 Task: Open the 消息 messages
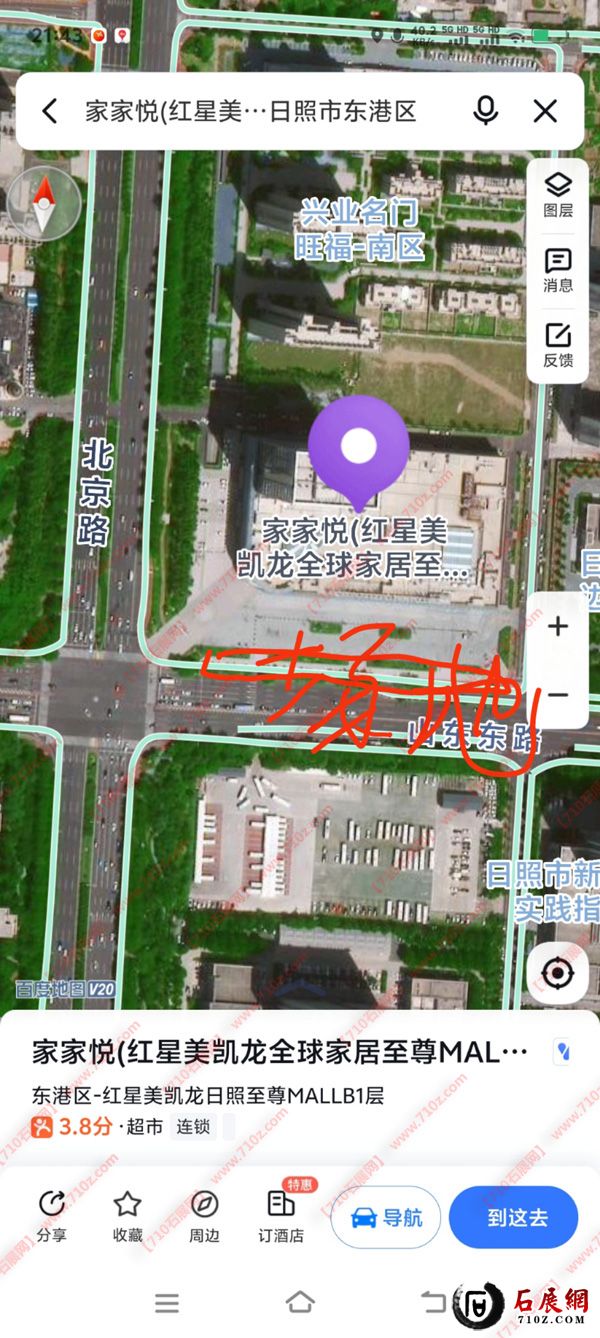558,270
